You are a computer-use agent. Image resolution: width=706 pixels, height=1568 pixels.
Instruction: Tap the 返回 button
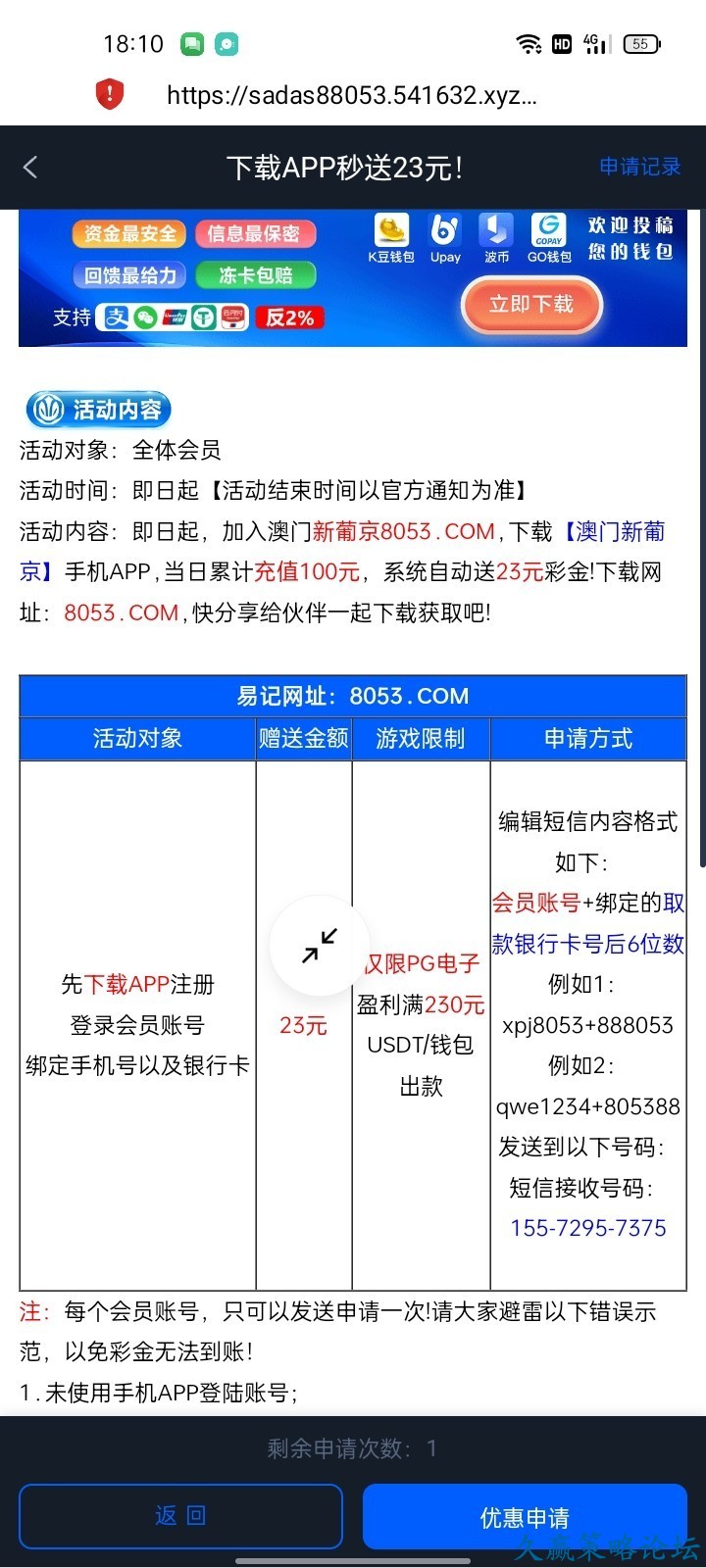(x=180, y=1516)
